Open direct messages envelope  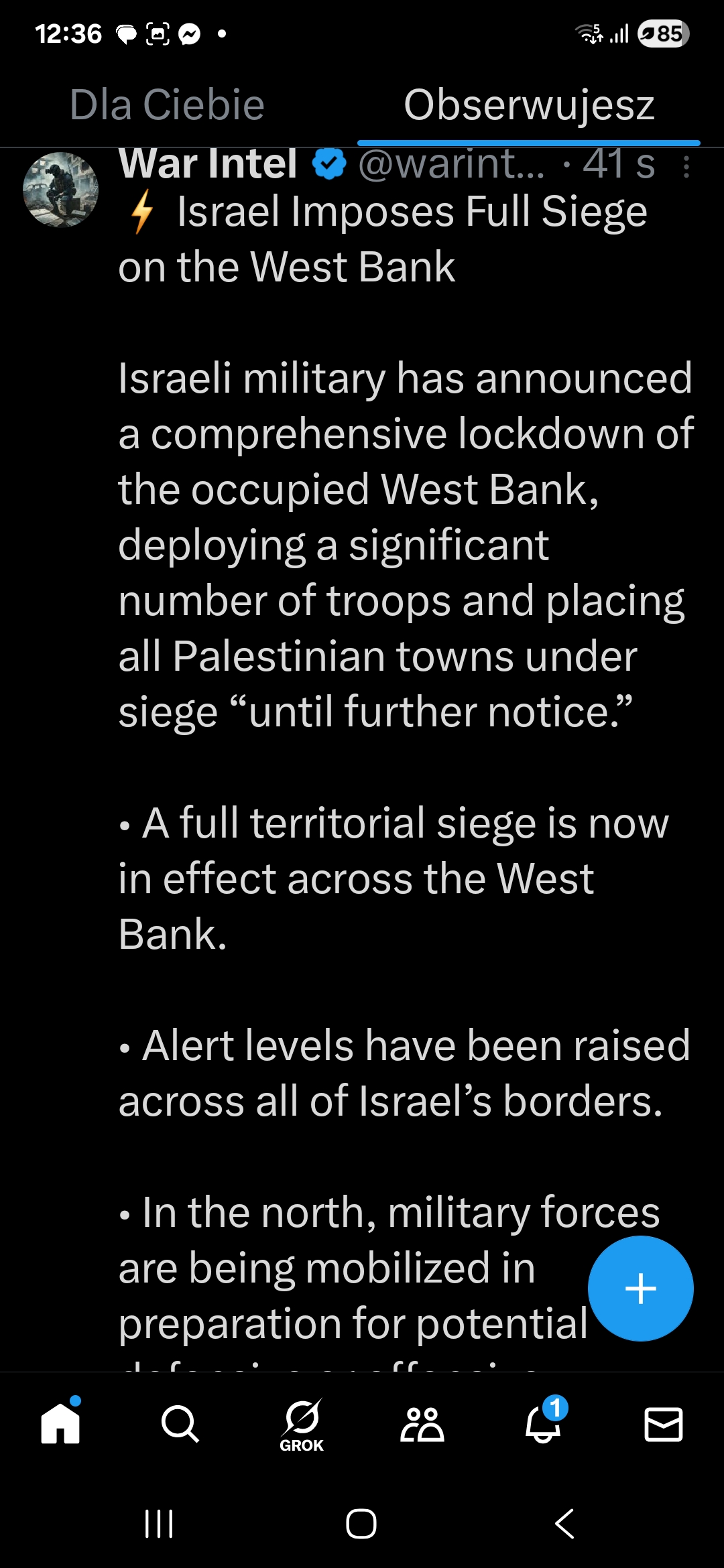663,1423
